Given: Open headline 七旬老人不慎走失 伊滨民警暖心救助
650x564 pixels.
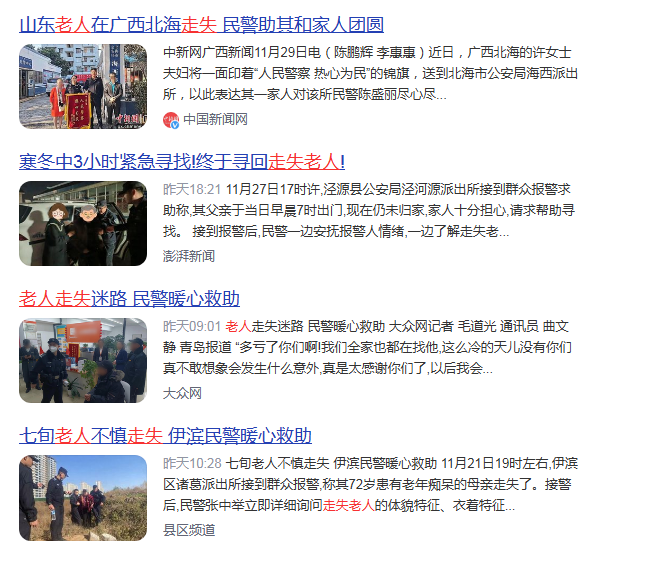Looking at the screenshot, I should [166, 436].
